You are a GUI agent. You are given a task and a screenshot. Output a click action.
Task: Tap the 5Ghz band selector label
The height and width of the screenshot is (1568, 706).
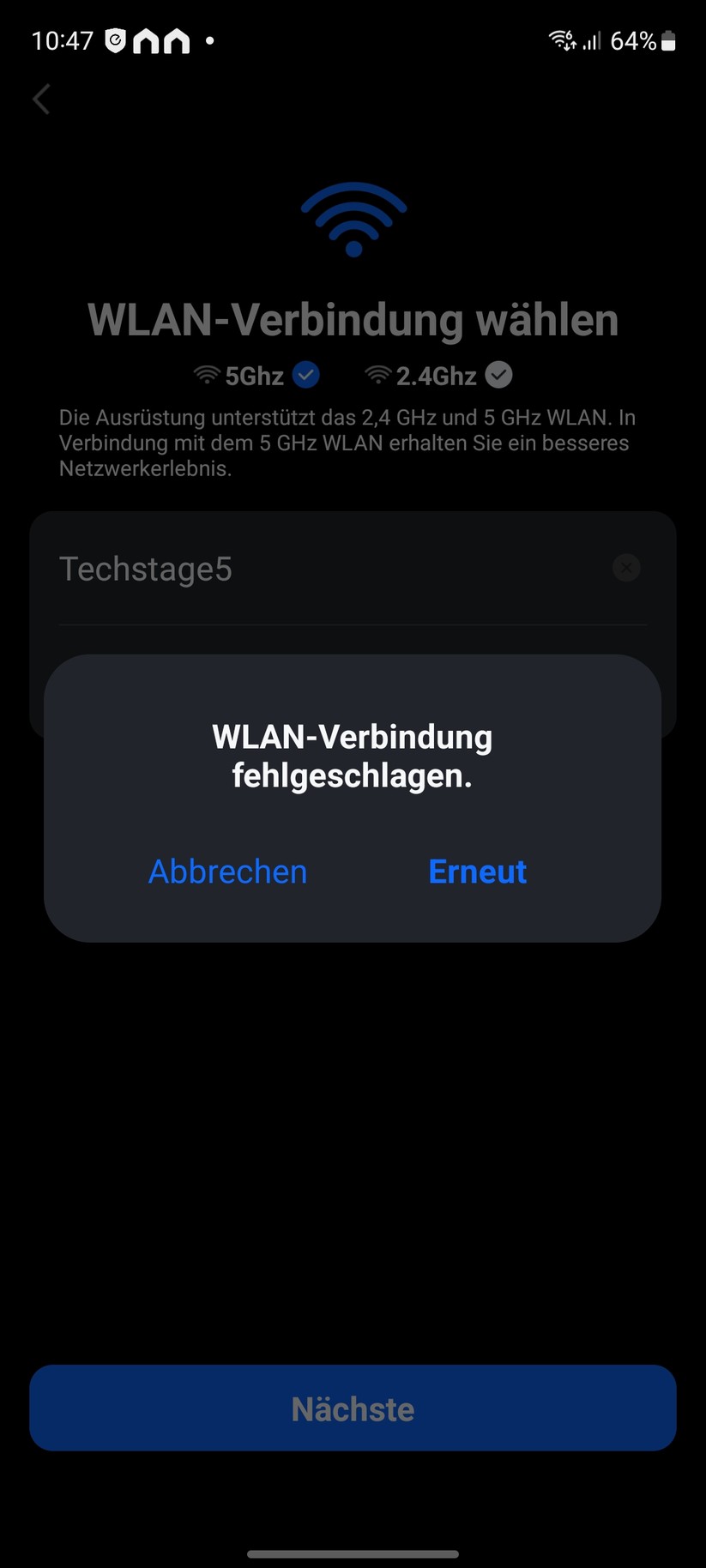[x=256, y=374]
